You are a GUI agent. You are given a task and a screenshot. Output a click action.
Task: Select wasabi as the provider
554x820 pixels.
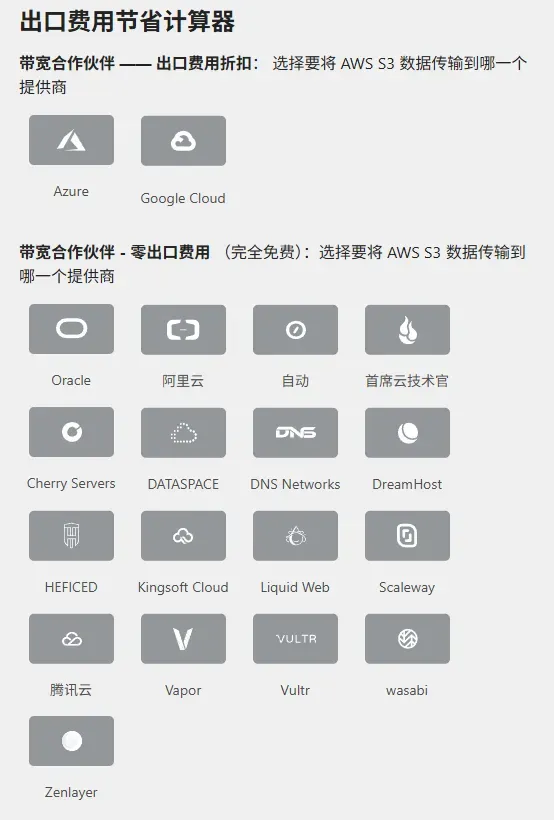(407, 639)
